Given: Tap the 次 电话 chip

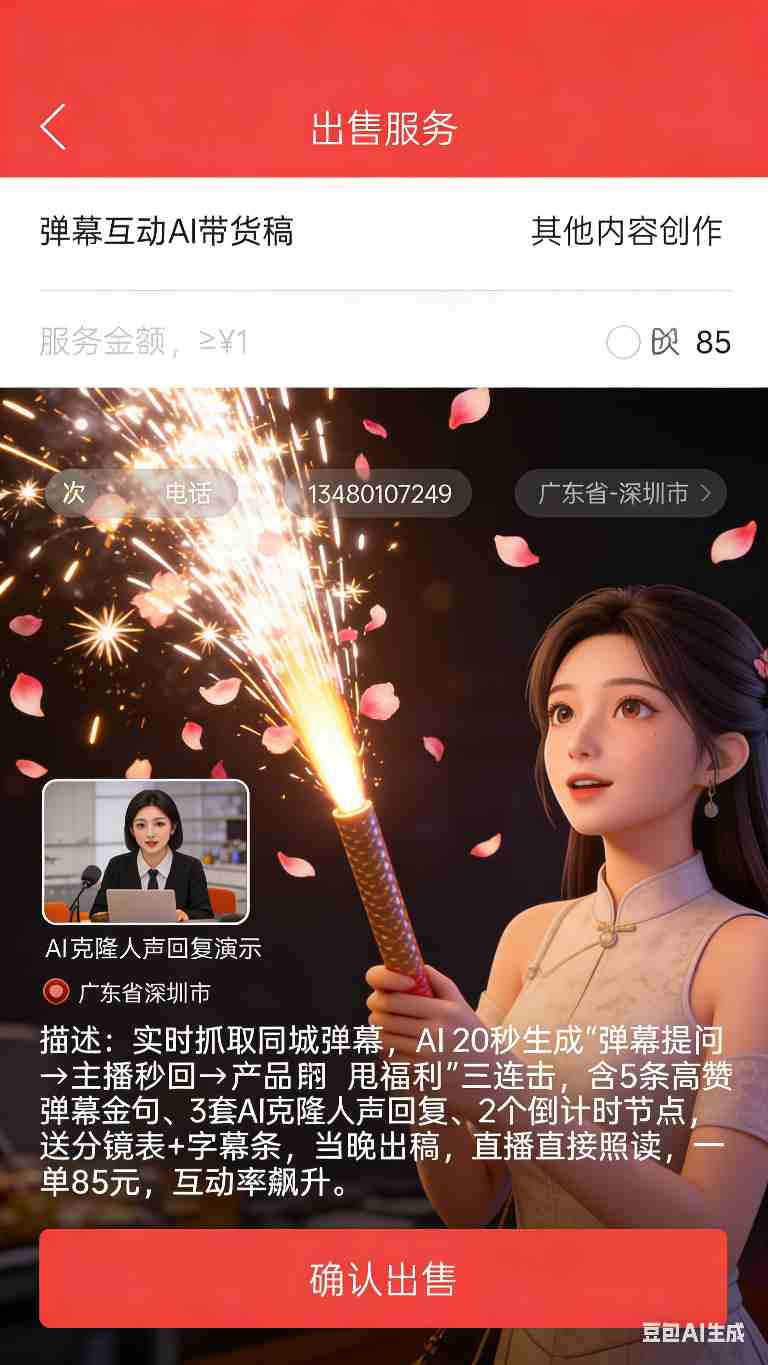Looking at the screenshot, I should click(140, 493).
